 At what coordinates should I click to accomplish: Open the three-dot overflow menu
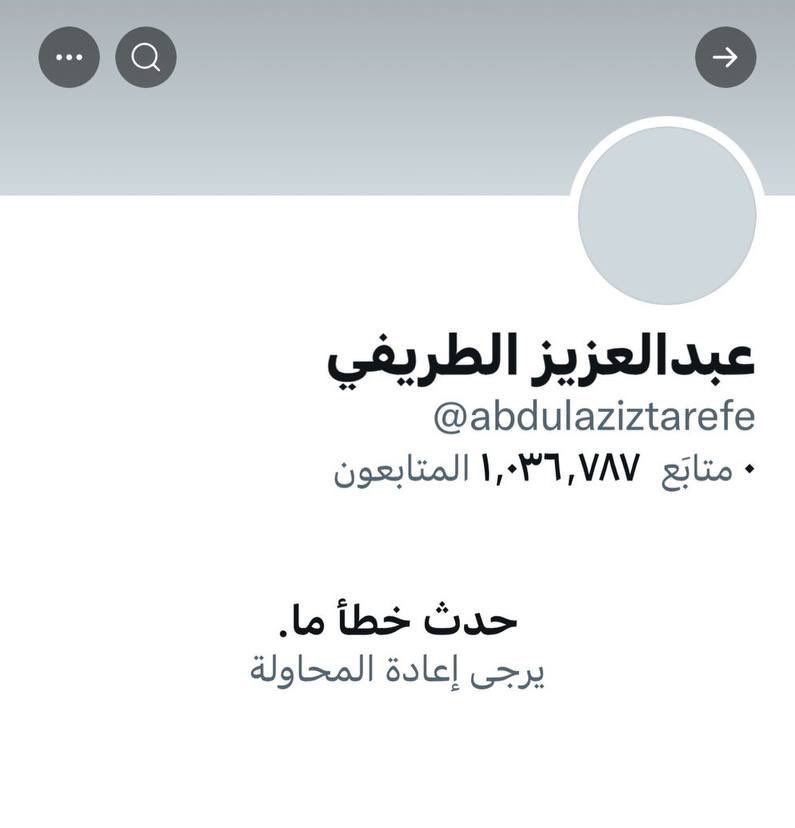(69, 57)
